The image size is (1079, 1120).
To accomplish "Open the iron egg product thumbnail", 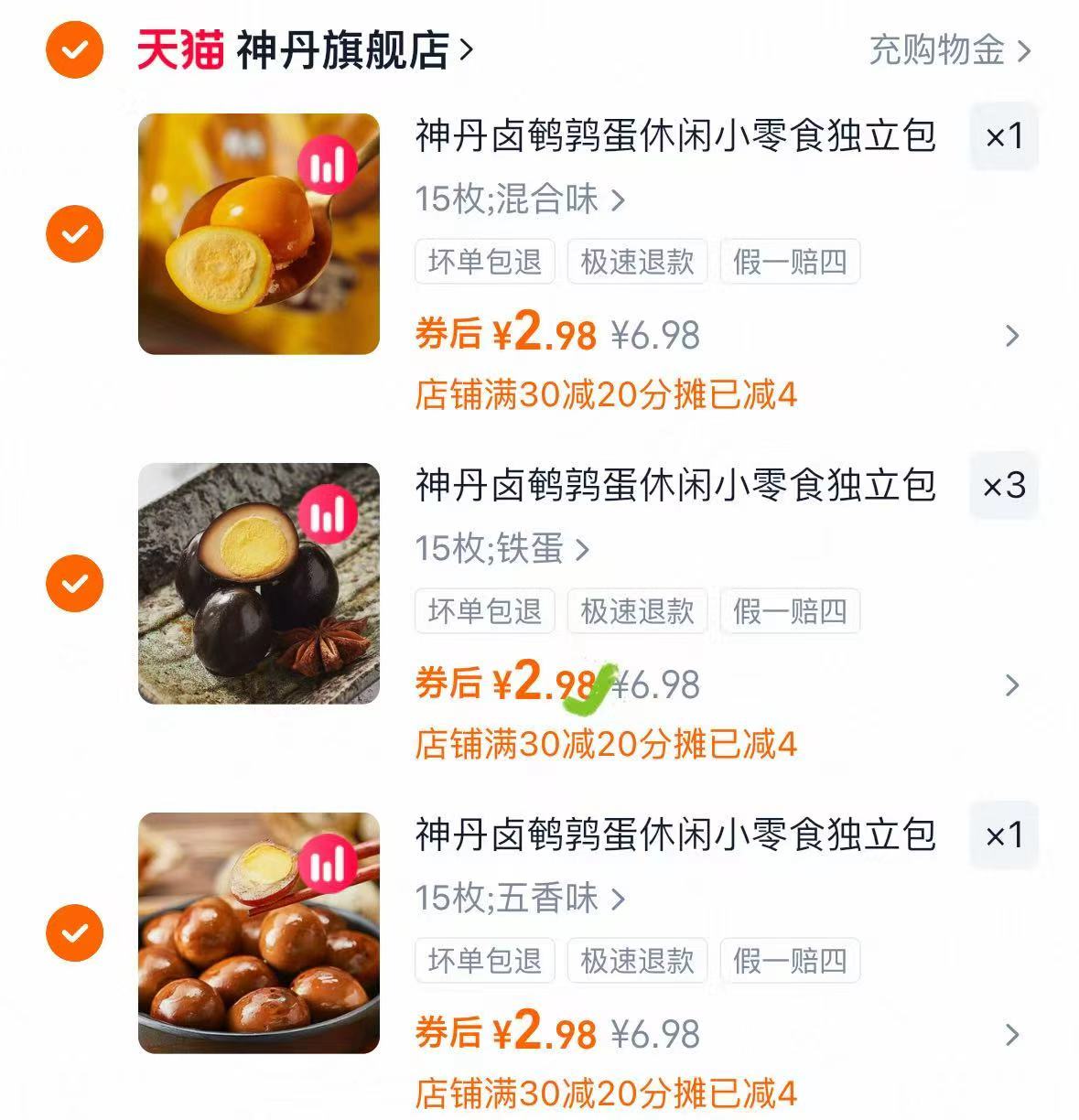I will (x=258, y=583).
